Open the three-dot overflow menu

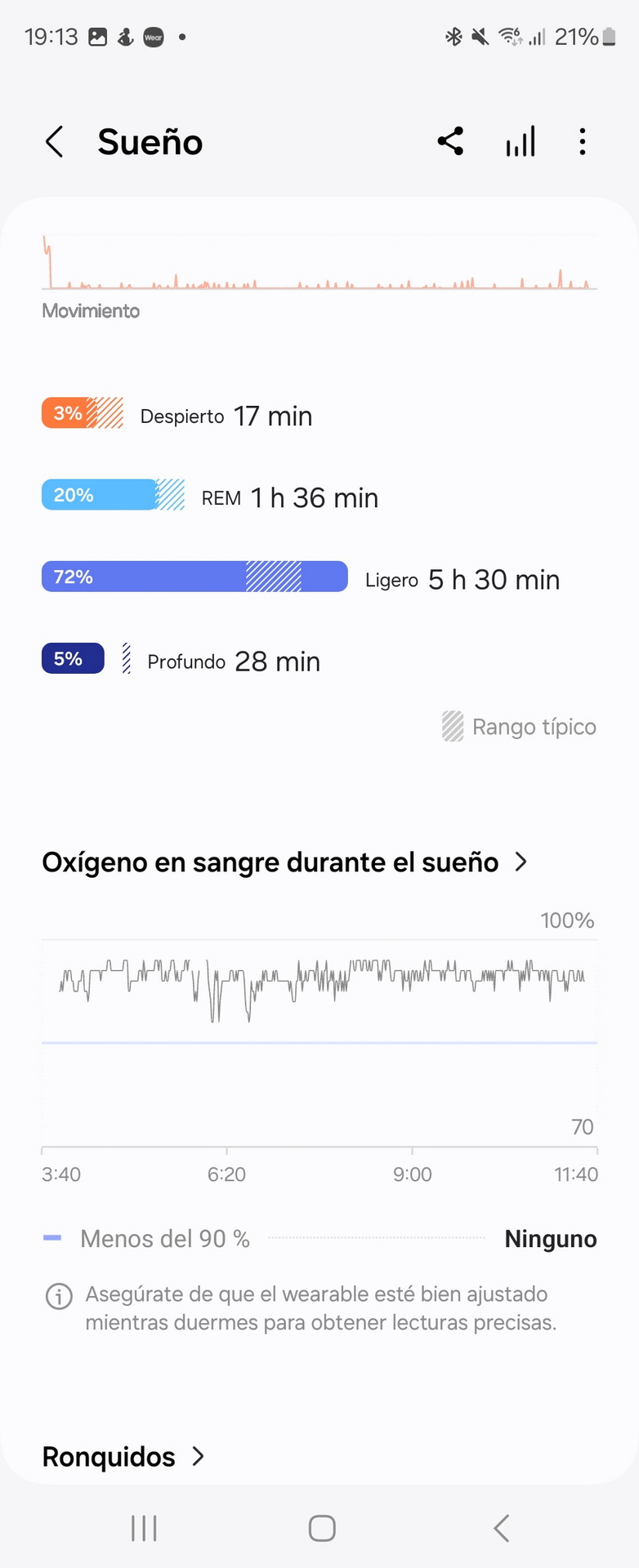[x=582, y=142]
